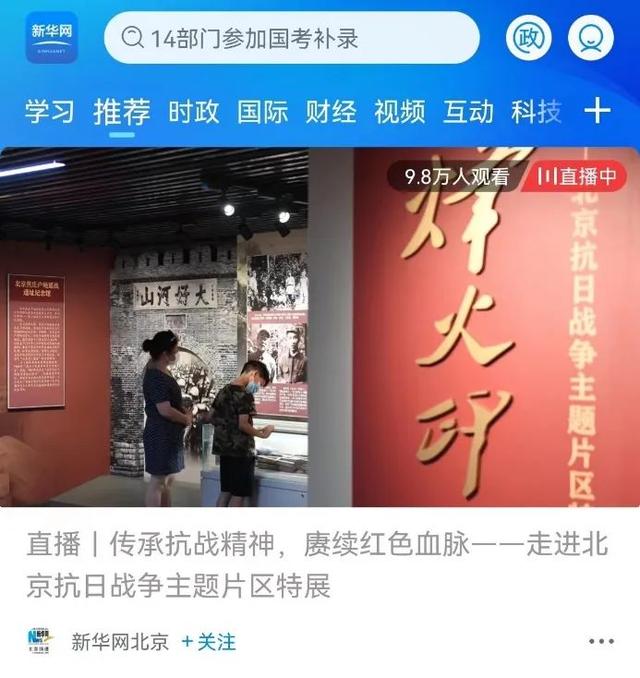This screenshot has height=678, width=640.
Task: Open the search box with 14部门参加国考补录
Action: (x=290, y=39)
